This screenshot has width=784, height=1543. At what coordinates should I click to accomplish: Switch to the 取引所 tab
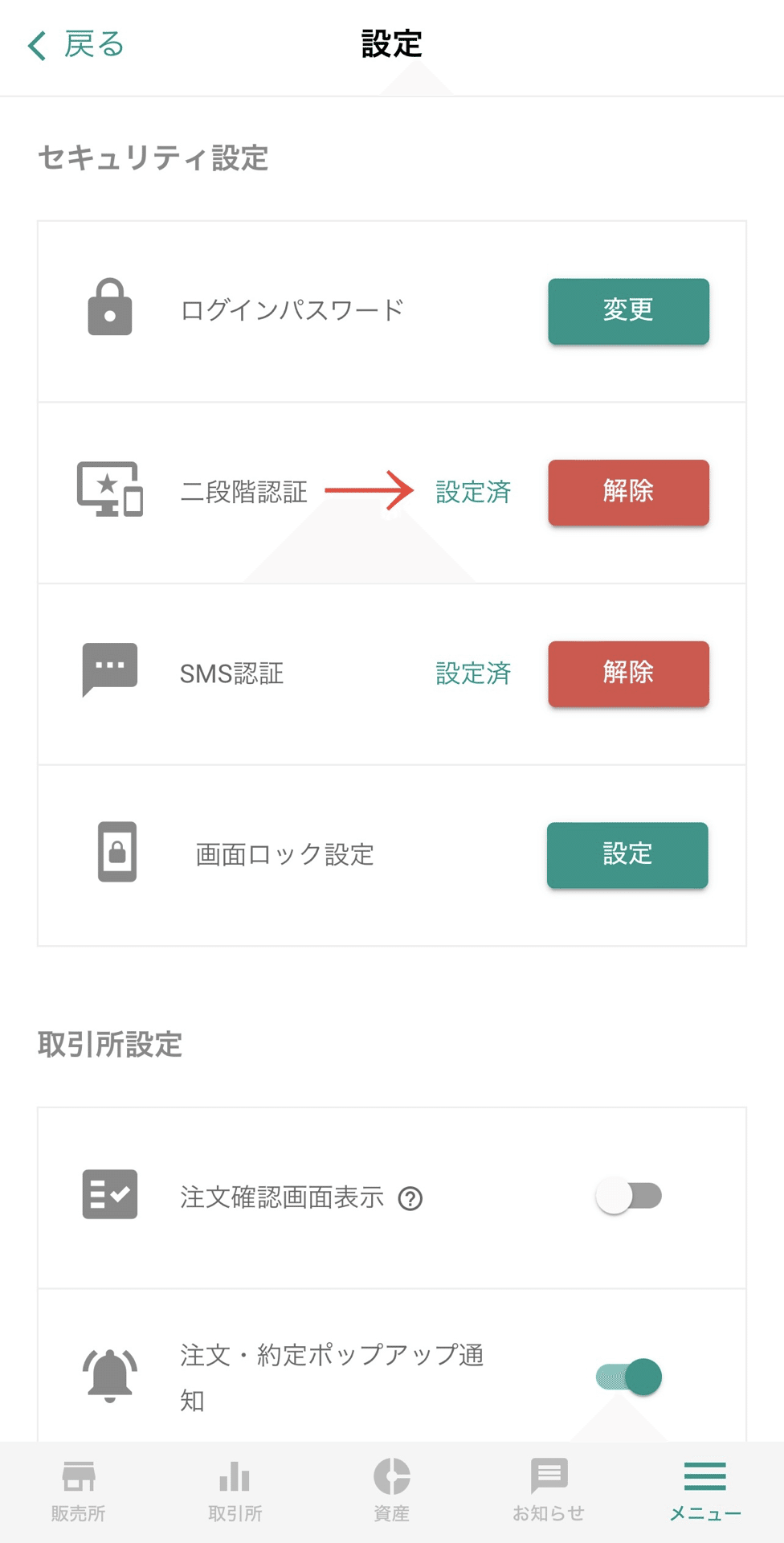235,1492
